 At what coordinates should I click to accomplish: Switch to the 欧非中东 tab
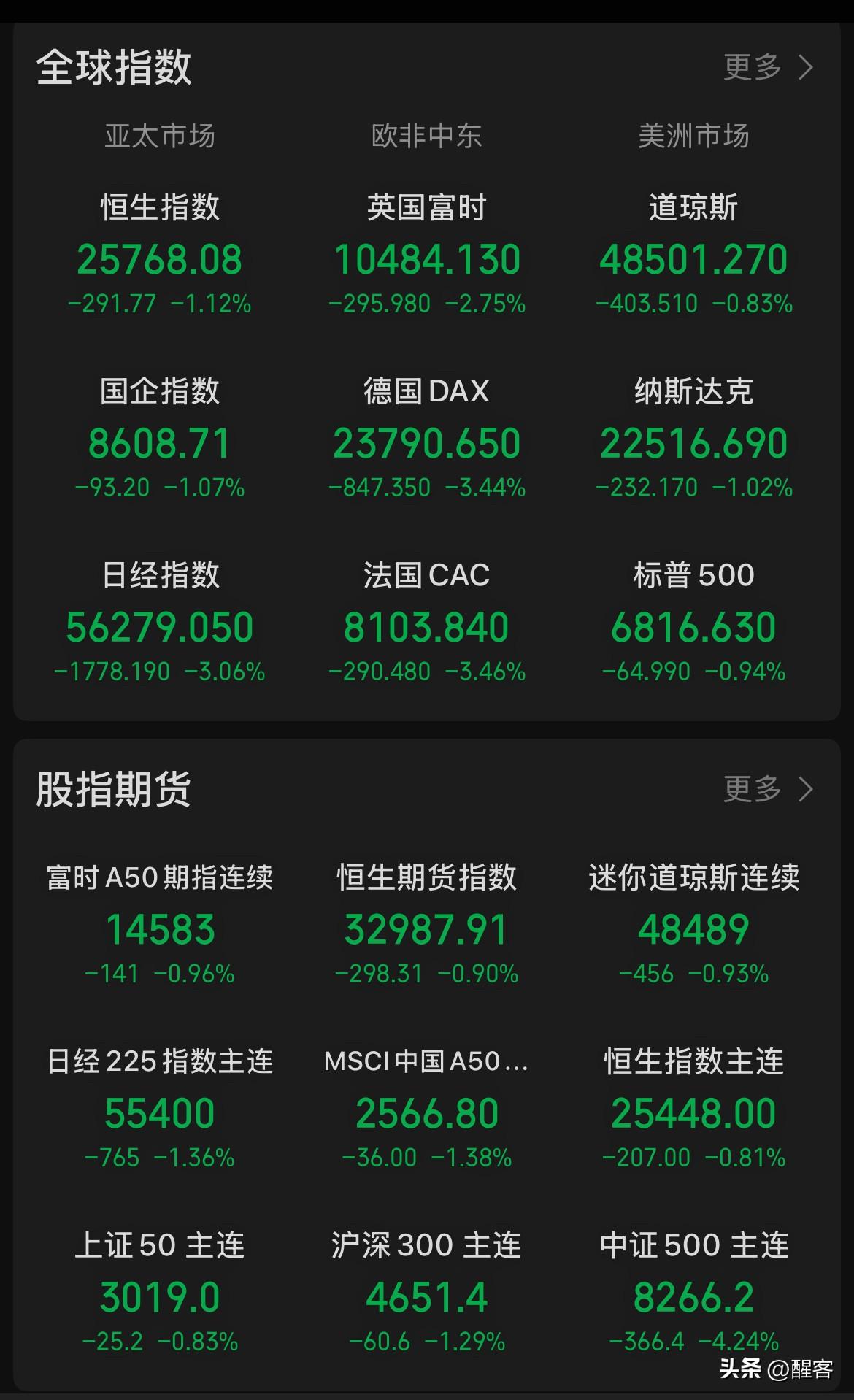(x=427, y=136)
